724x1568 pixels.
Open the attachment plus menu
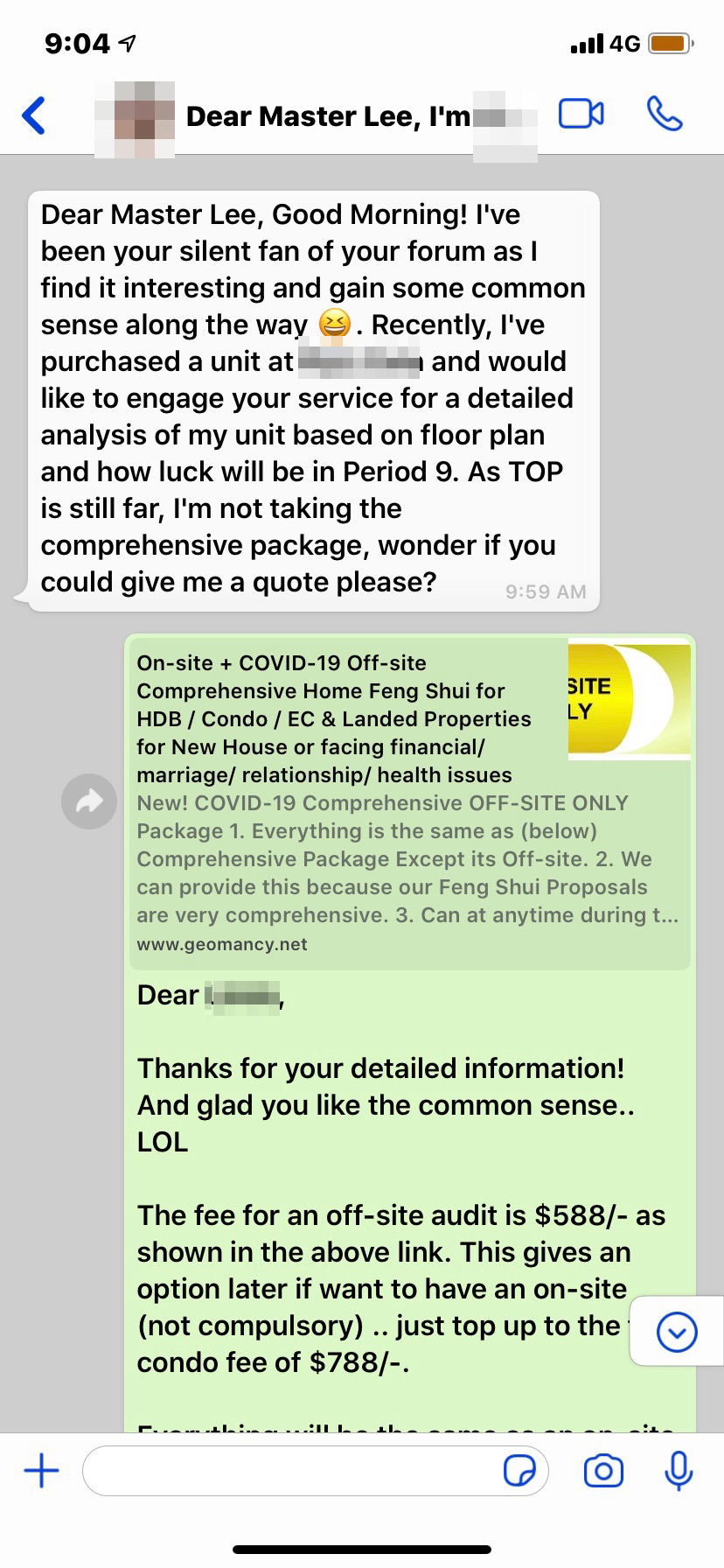pyautogui.click(x=41, y=1471)
